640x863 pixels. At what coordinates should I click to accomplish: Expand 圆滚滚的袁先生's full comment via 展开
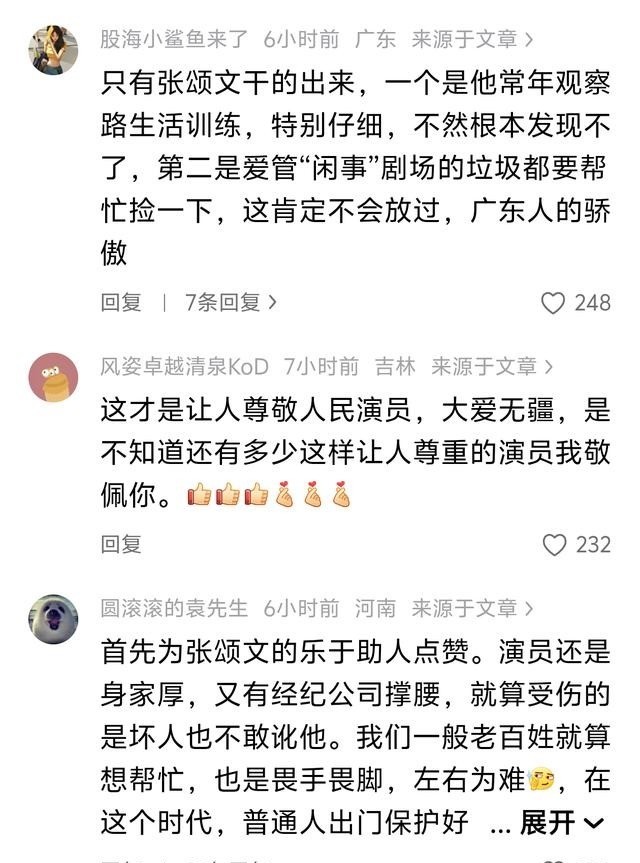pyautogui.click(x=562, y=823)
